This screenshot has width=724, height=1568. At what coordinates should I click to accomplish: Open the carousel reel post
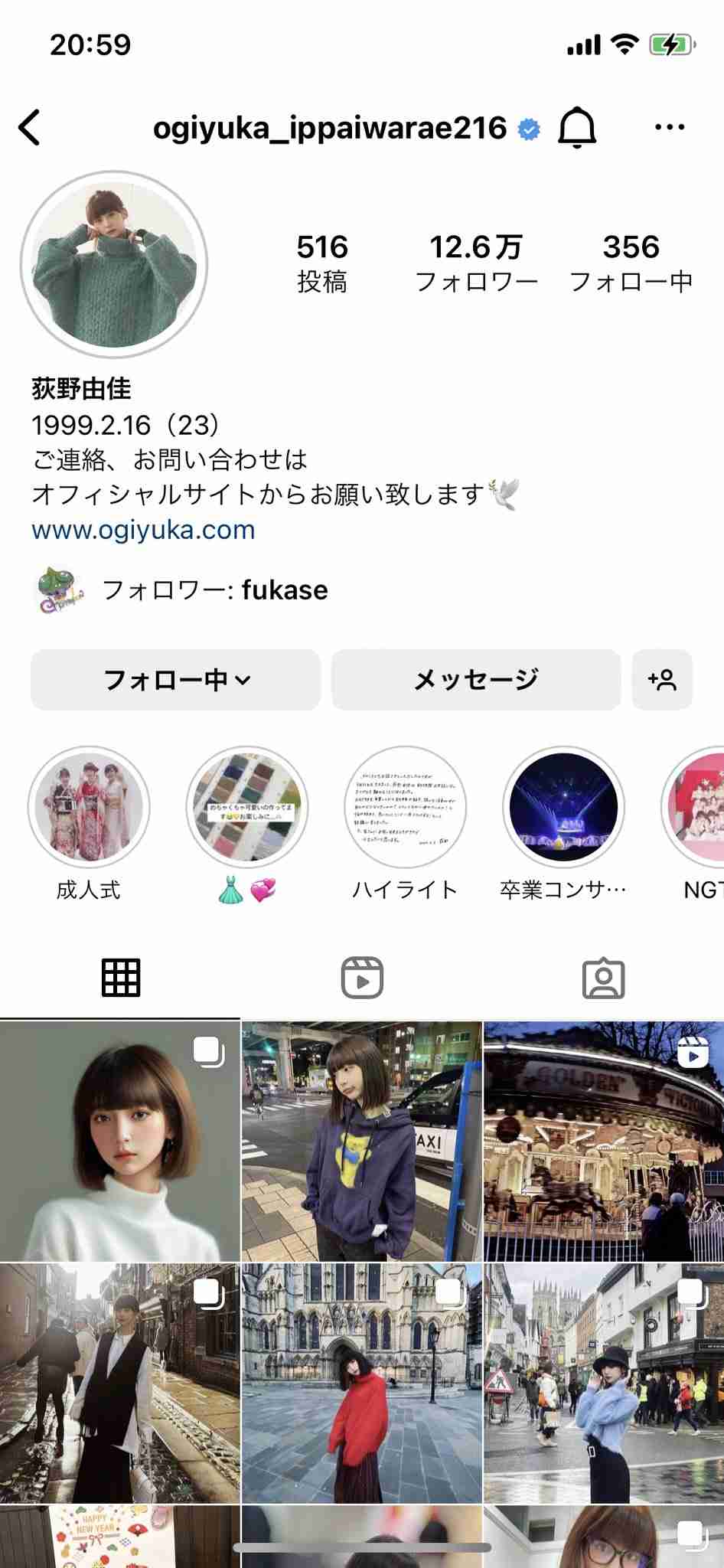604,1142
